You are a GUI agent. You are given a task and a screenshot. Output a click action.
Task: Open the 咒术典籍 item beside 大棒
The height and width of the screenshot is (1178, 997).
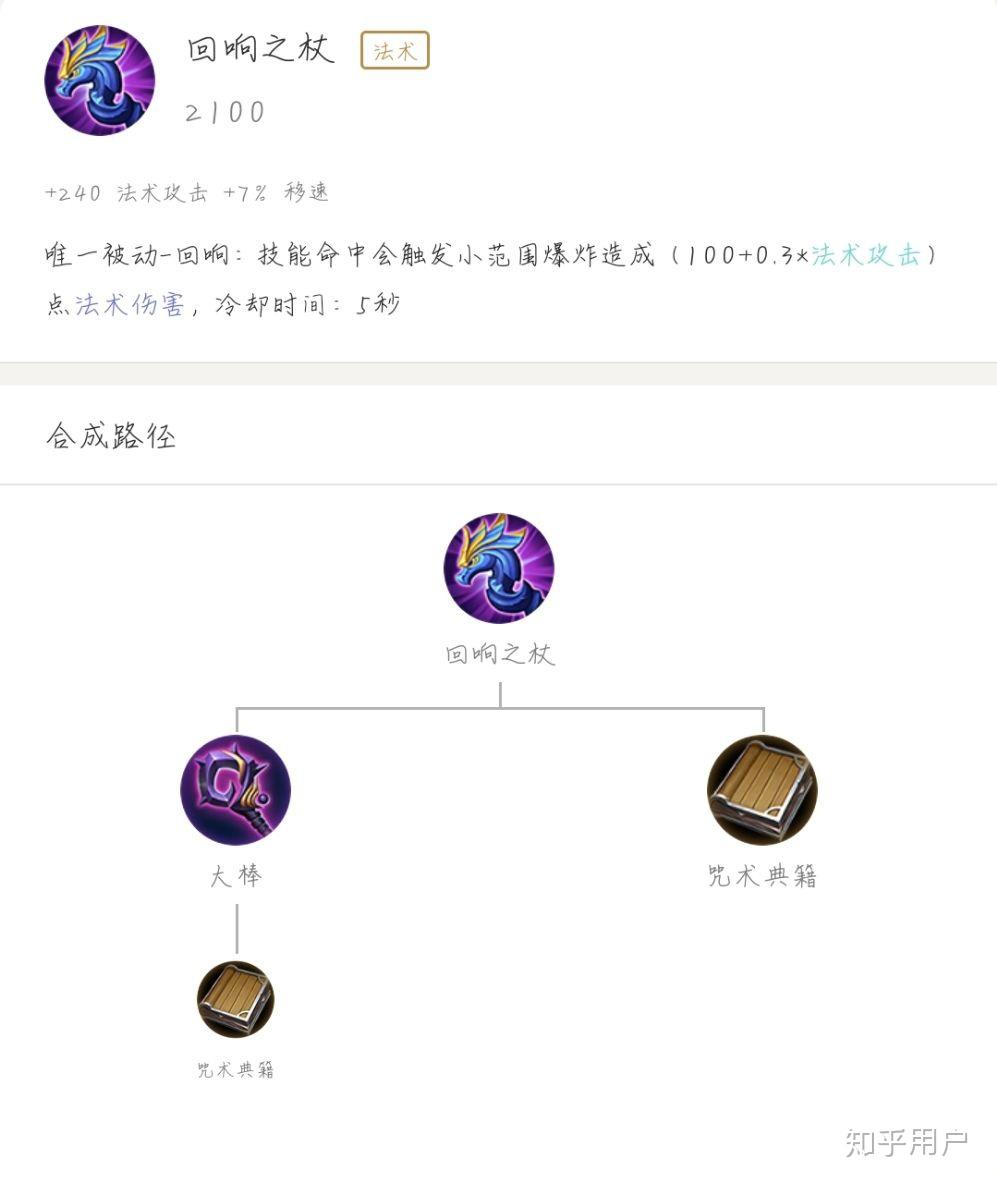(762, 790)
